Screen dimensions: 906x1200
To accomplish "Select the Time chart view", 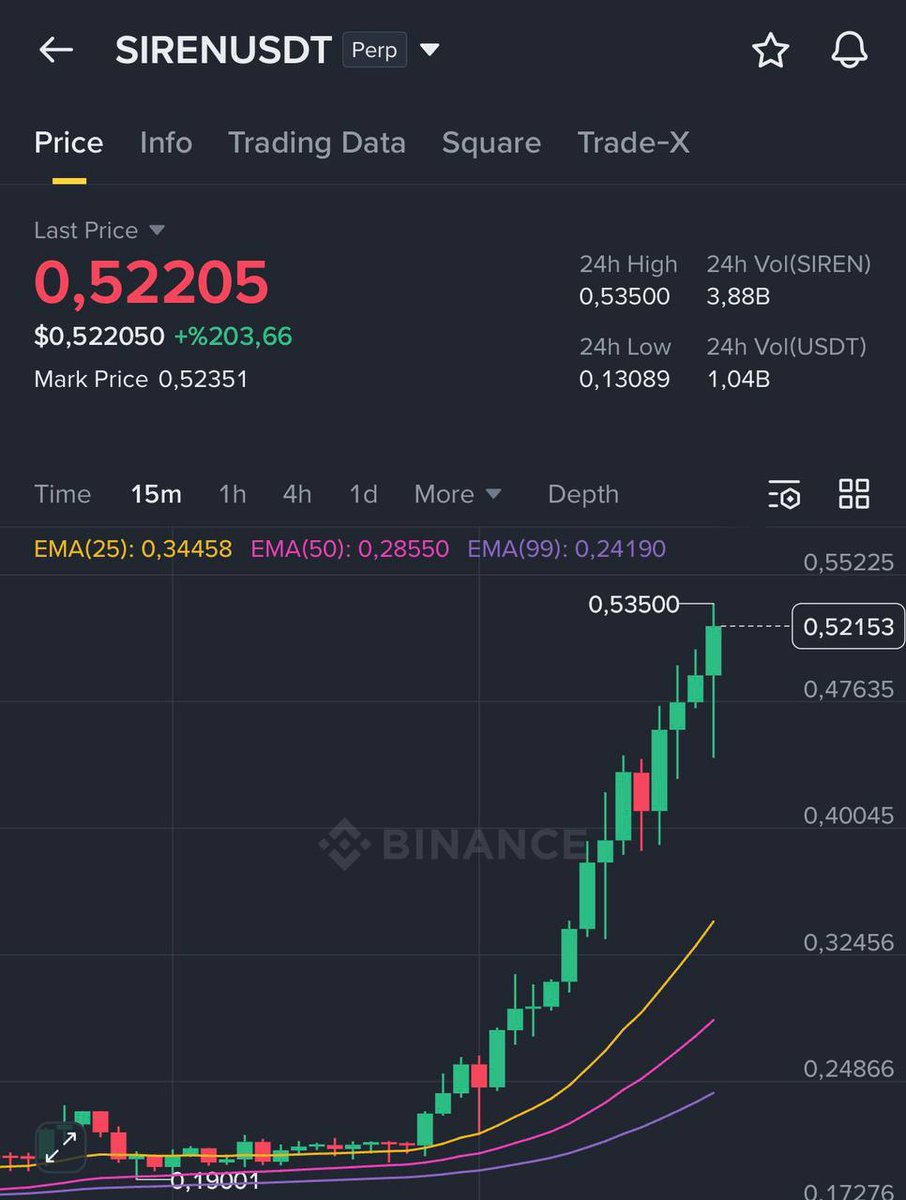I will (62, 494).
